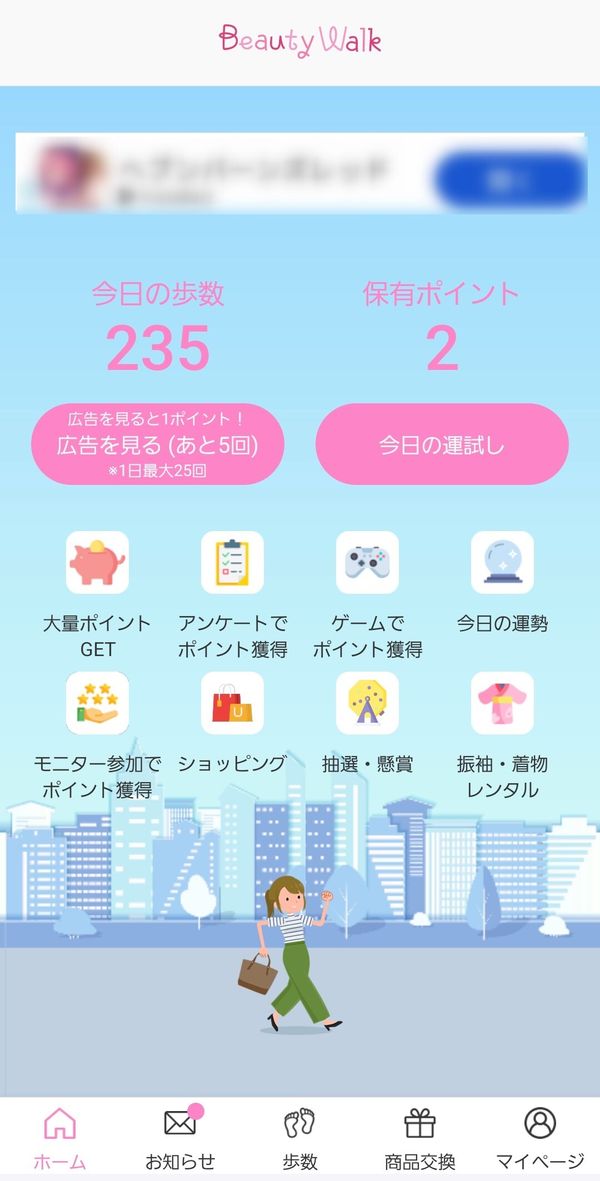The image size is (600, 1181).
Task: Open 今日の運試し
Action: point(442,444)
